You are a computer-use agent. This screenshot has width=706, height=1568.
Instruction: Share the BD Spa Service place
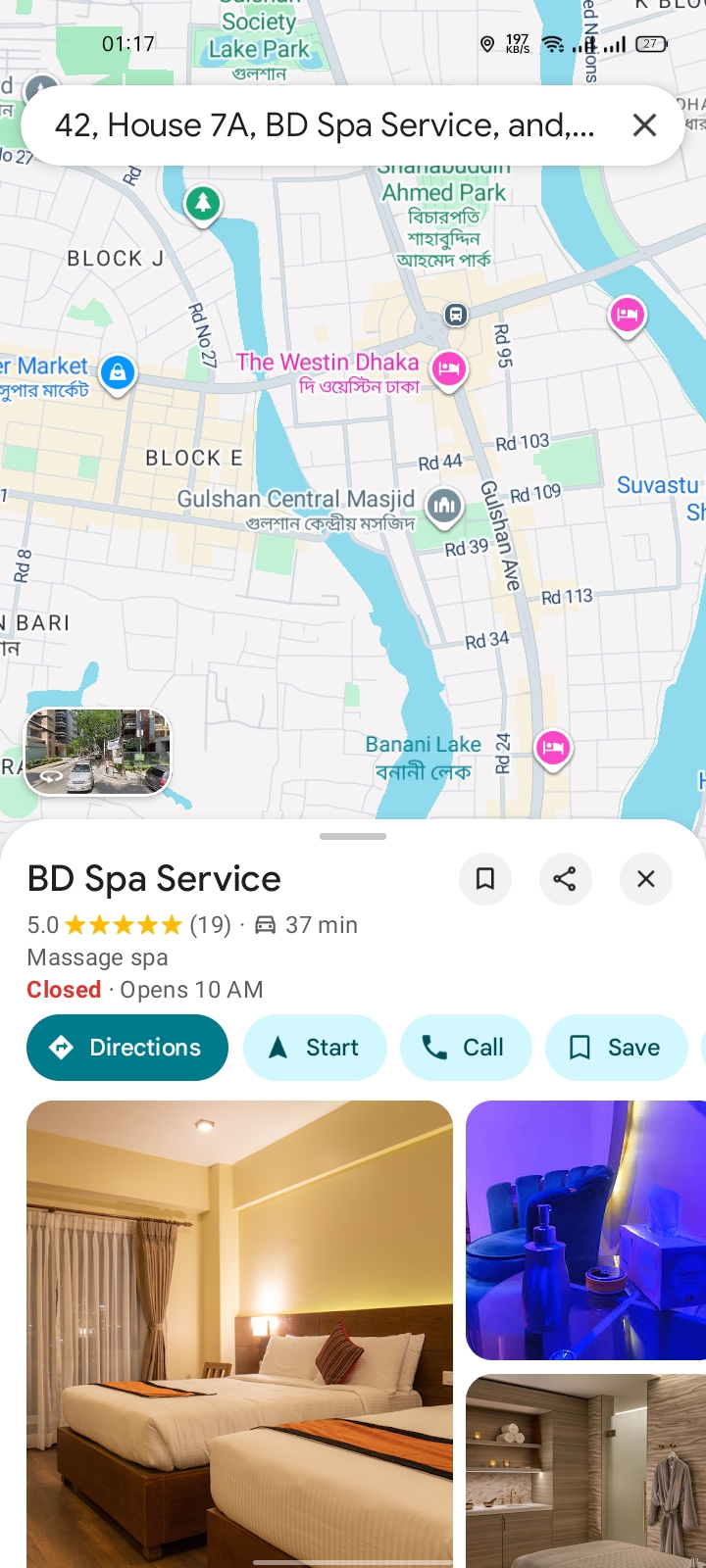tap(565, 878)
